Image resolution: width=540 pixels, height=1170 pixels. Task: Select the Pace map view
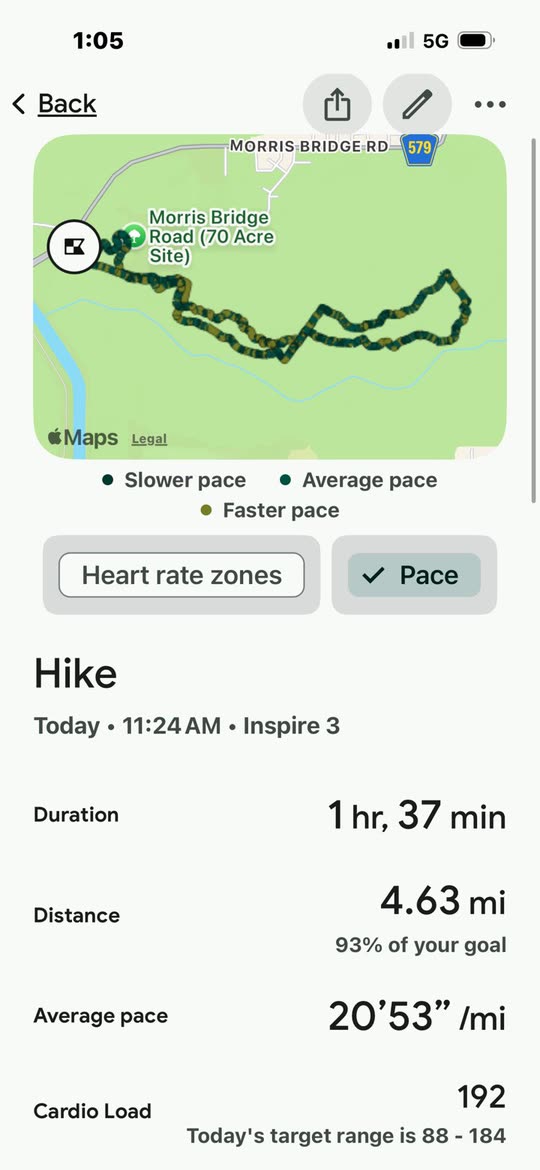pyautogui.click(x=414, y=575)
